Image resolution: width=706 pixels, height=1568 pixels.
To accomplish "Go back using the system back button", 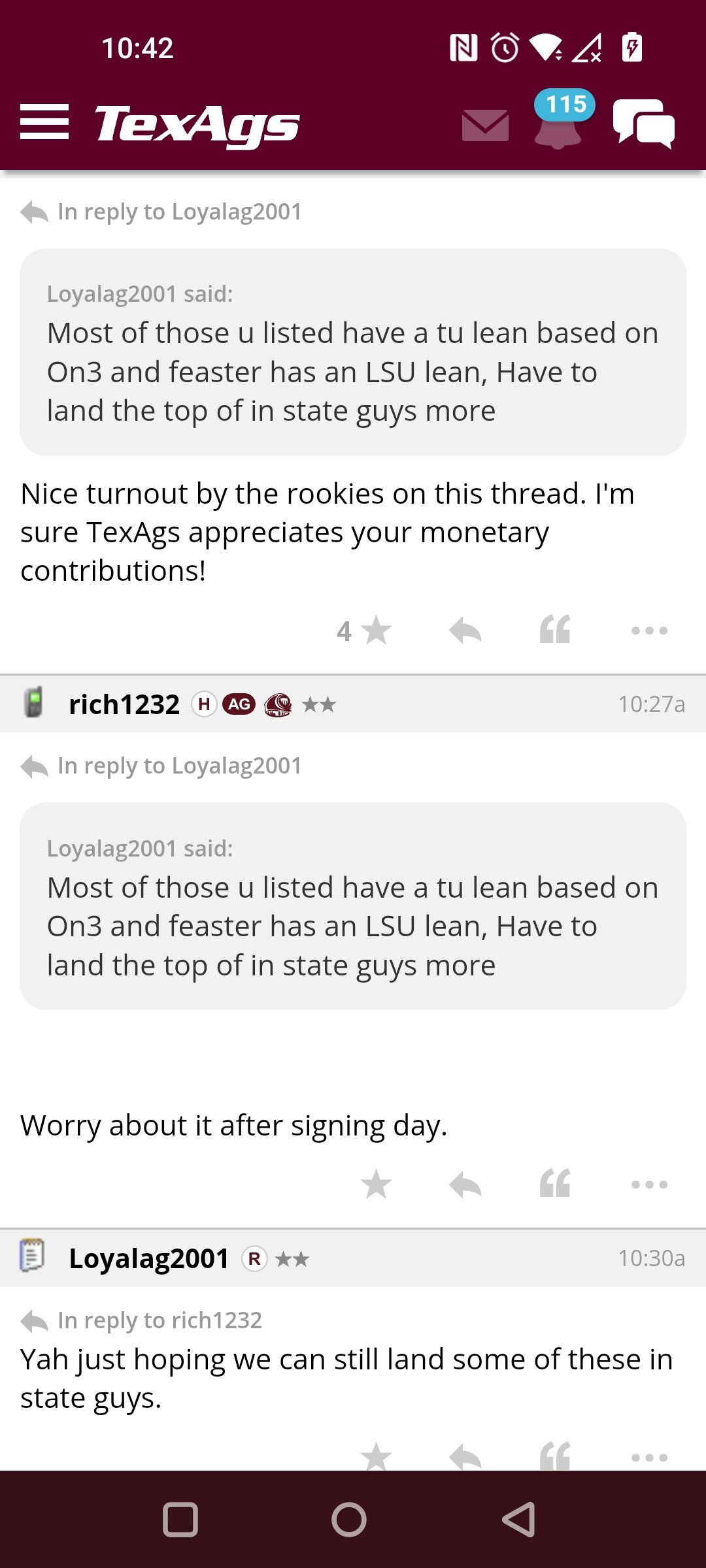I will tap(519, 1519).
